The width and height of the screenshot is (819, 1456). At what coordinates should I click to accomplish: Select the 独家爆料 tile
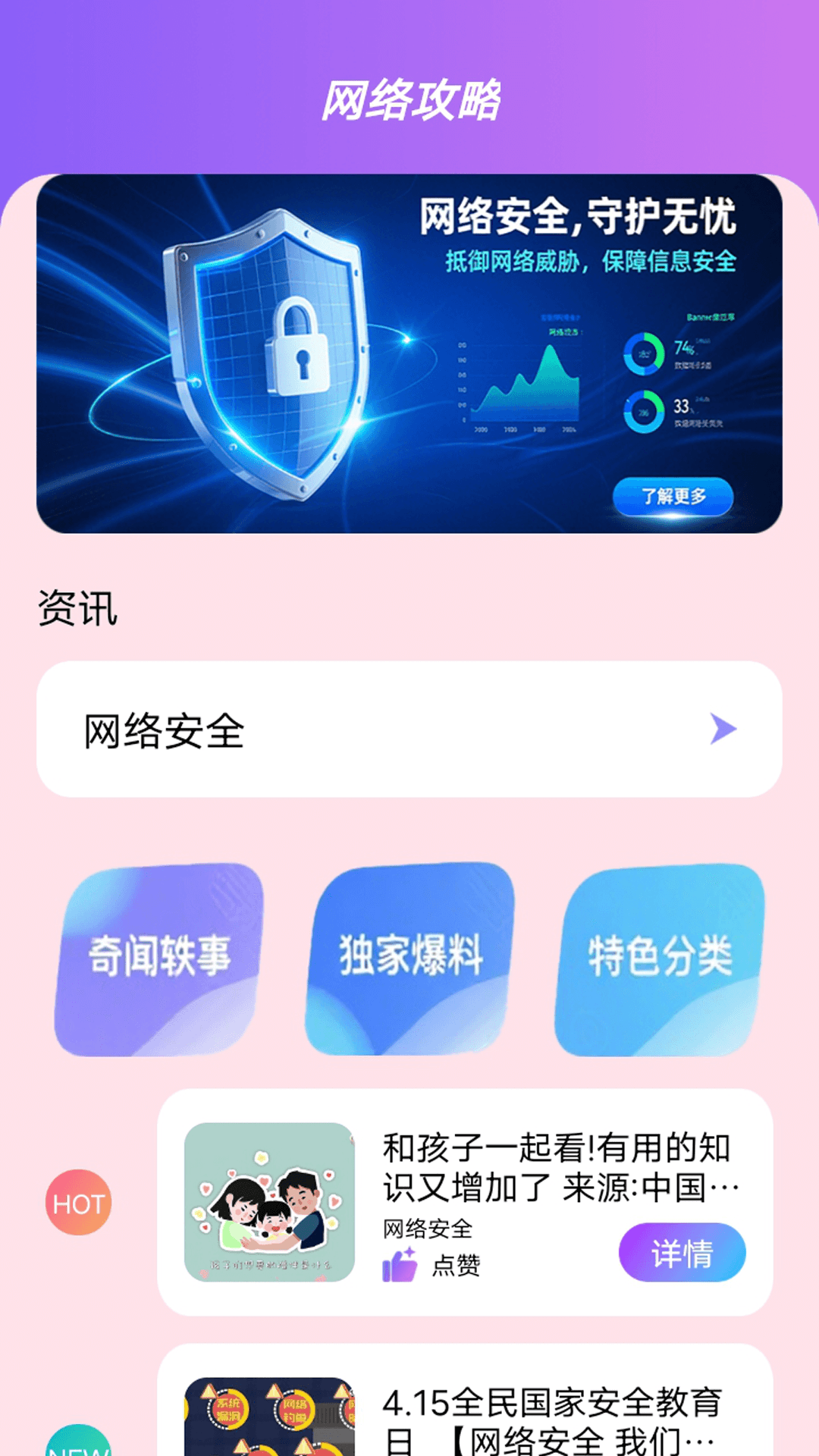click(x=409, y=959)
